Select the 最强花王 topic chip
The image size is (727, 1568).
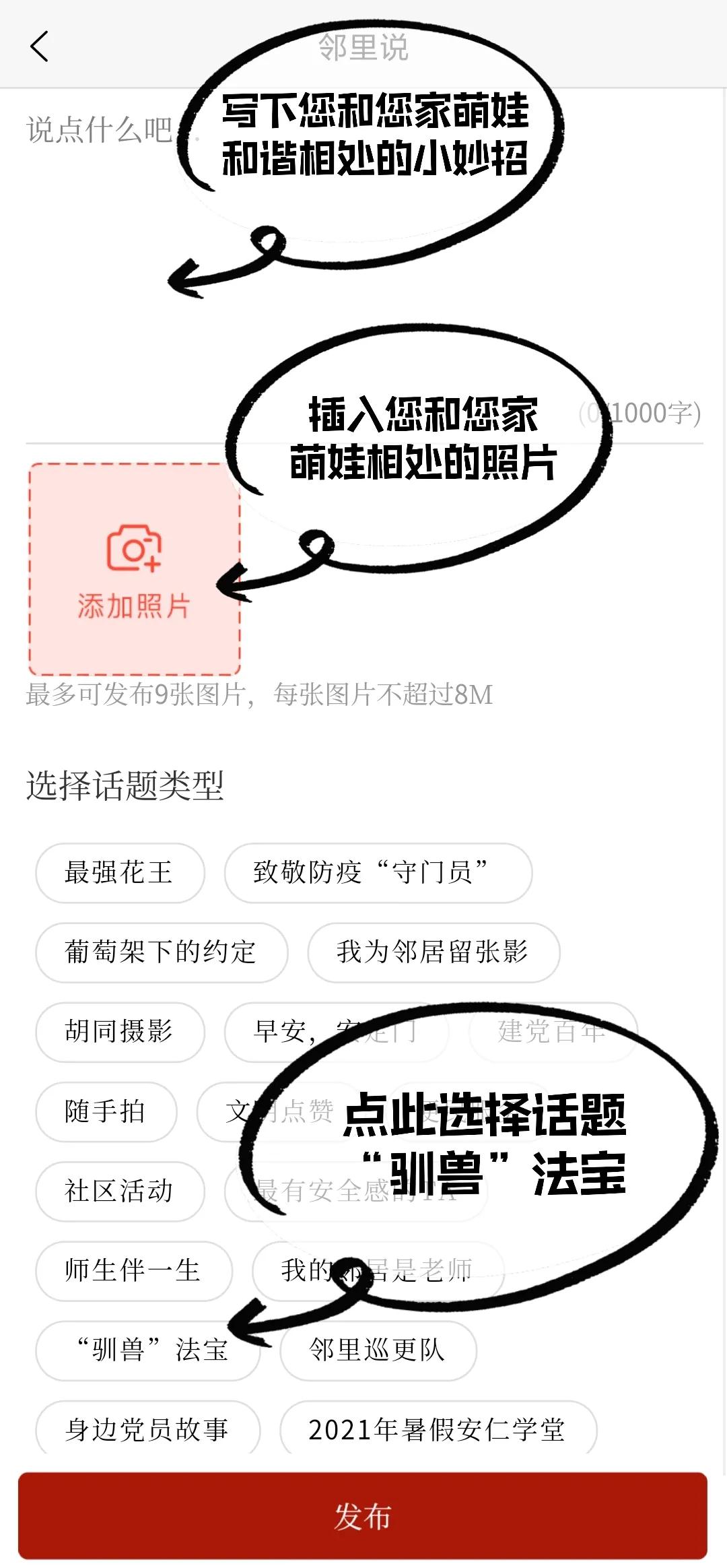coord(119,873)
